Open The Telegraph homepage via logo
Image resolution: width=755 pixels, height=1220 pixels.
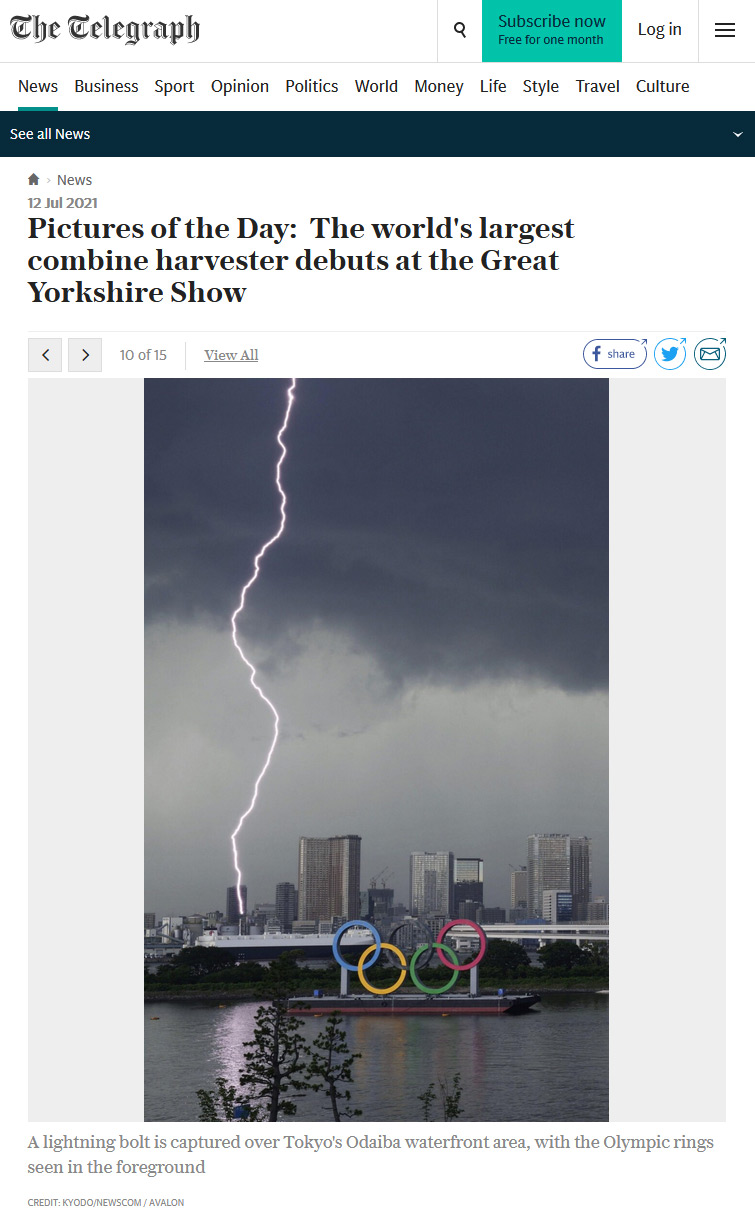(x=105, y=29)
